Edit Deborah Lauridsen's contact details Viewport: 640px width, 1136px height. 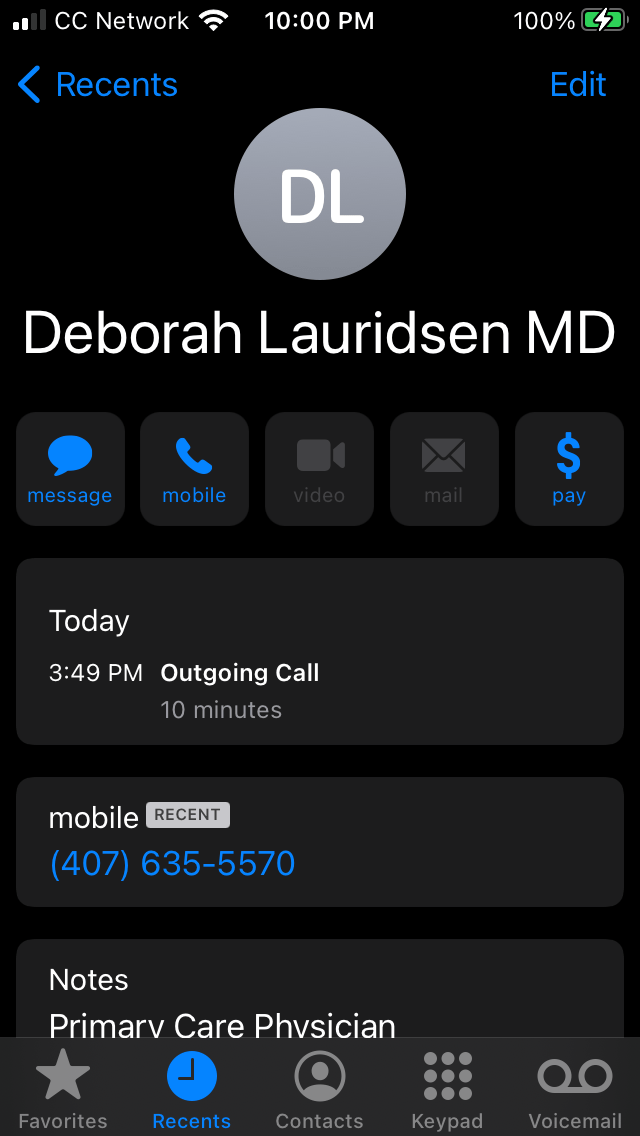(x=577, y=85)
